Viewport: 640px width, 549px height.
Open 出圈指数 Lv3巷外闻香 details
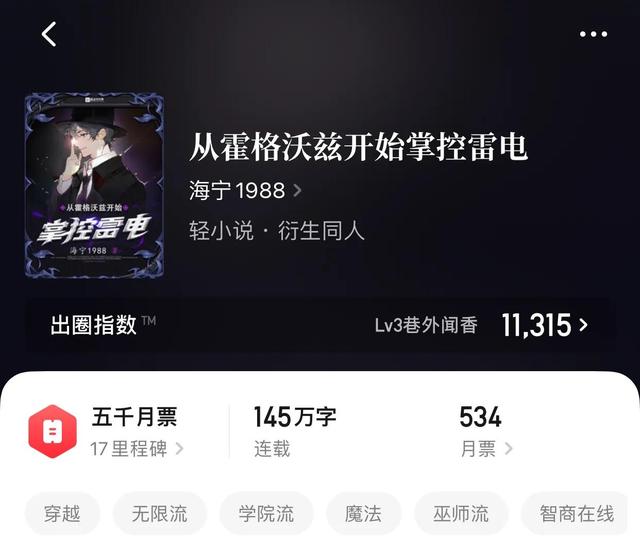(482, 325)
